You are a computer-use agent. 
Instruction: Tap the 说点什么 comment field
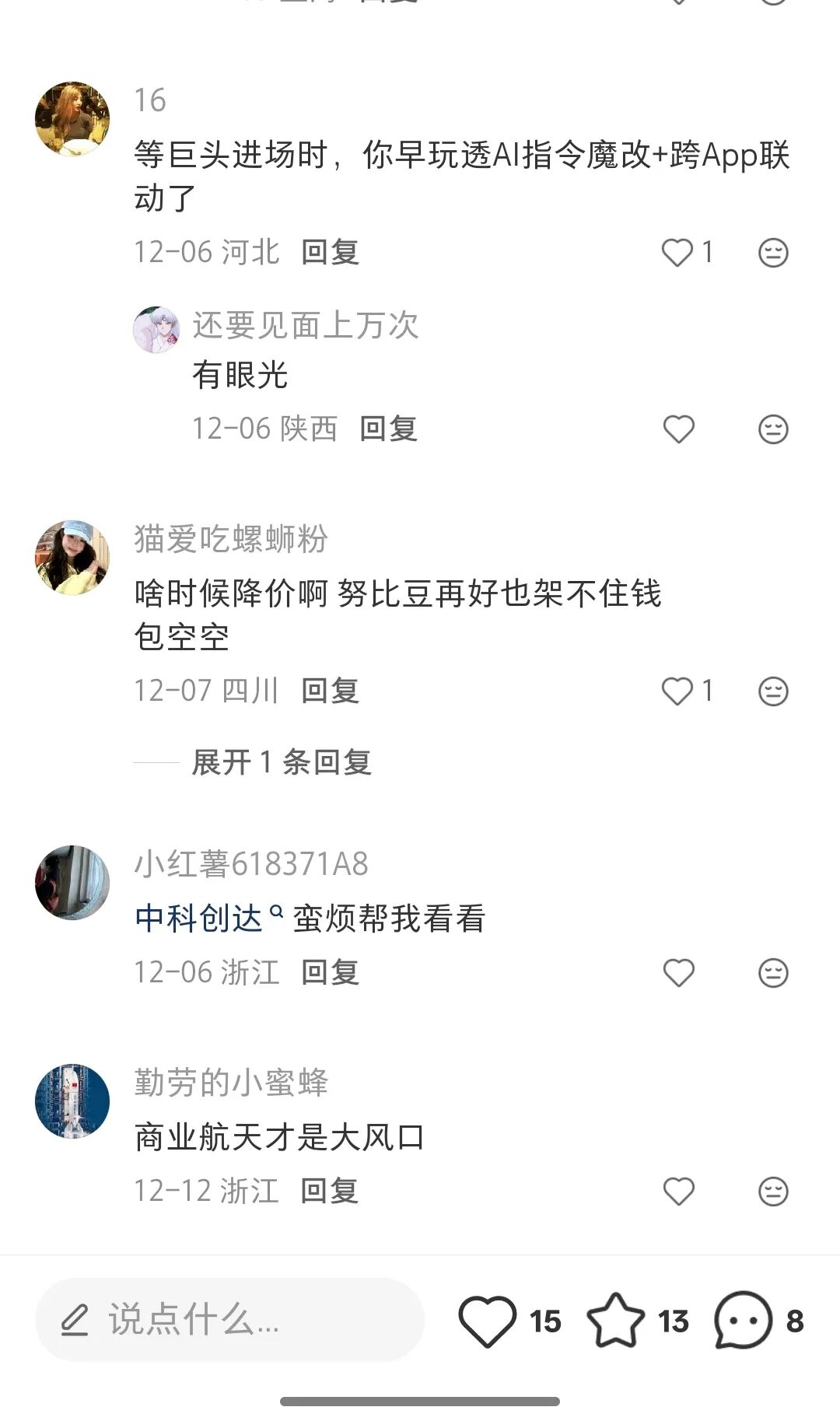tap(229, 1320)
